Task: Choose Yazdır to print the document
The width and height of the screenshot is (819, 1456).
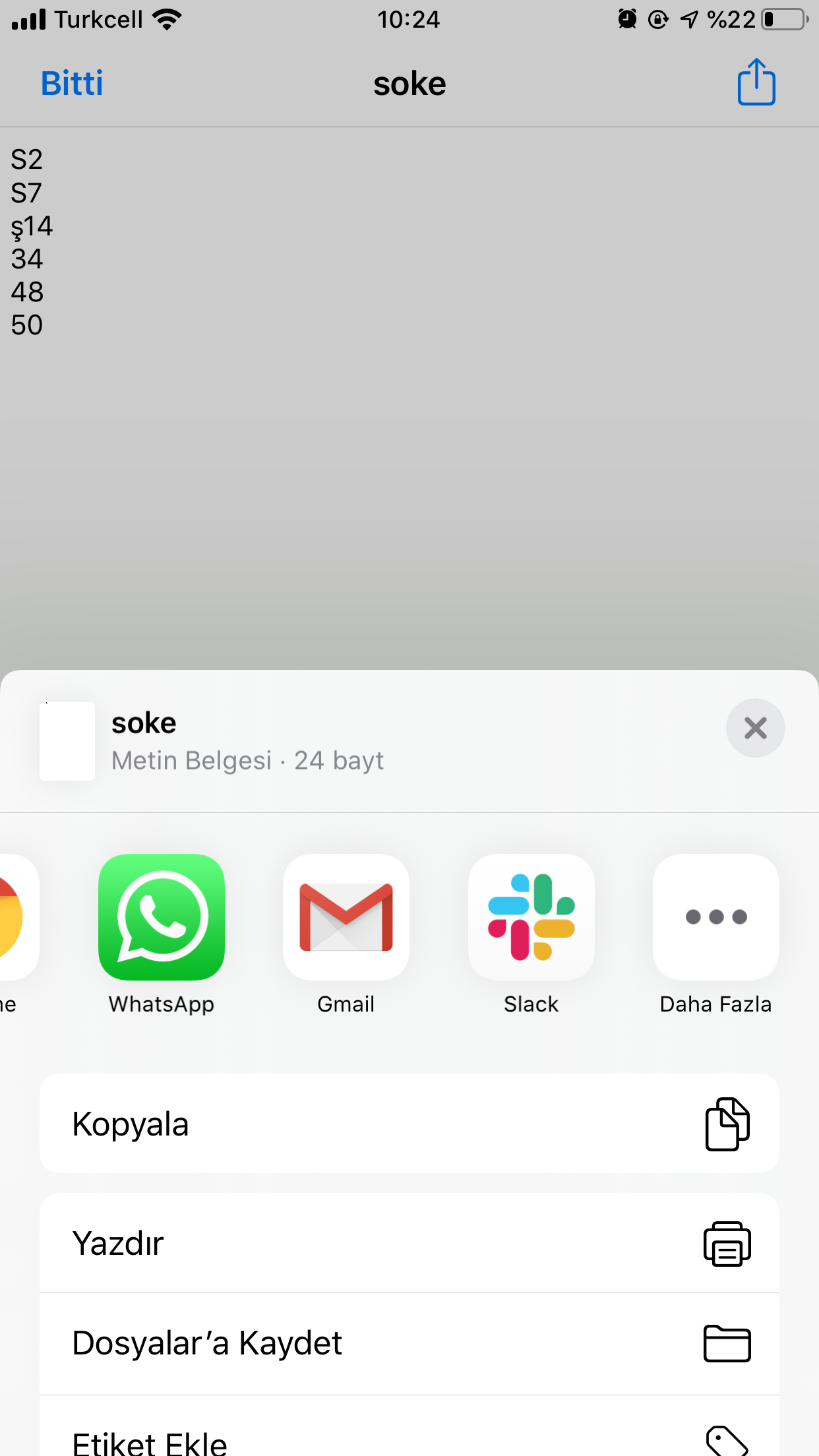Action: click(x=409, y=1244)
